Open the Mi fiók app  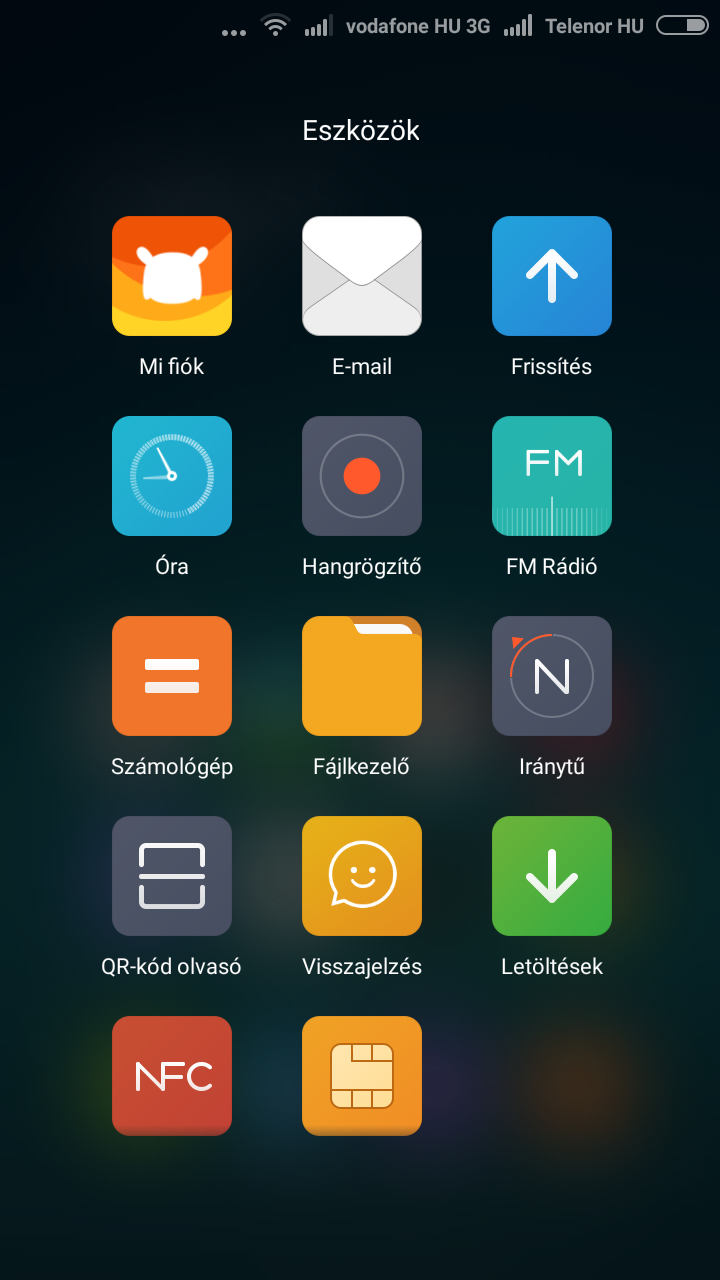click(x=172, y=276)
